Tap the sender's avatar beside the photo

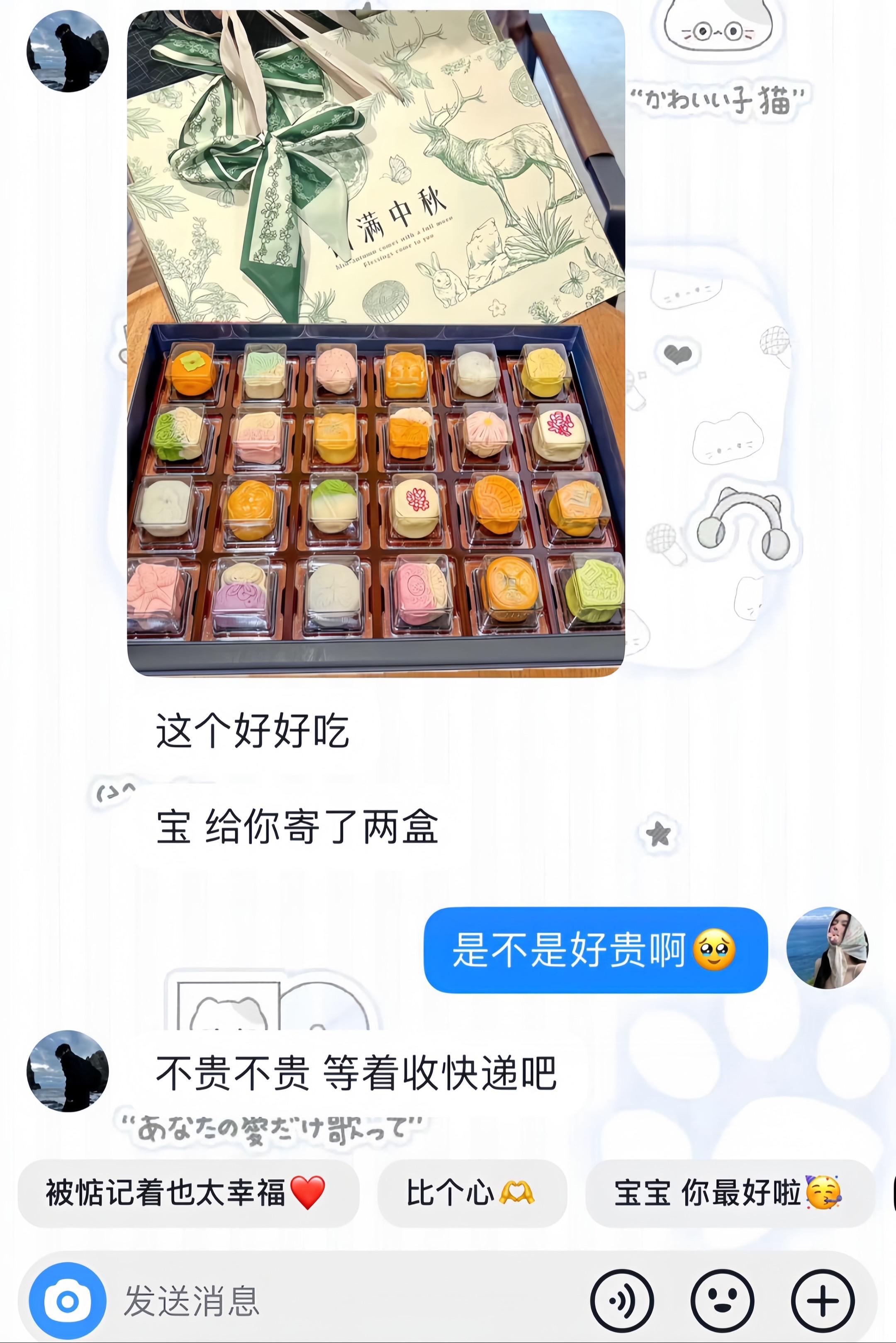(x=68, y=51)
